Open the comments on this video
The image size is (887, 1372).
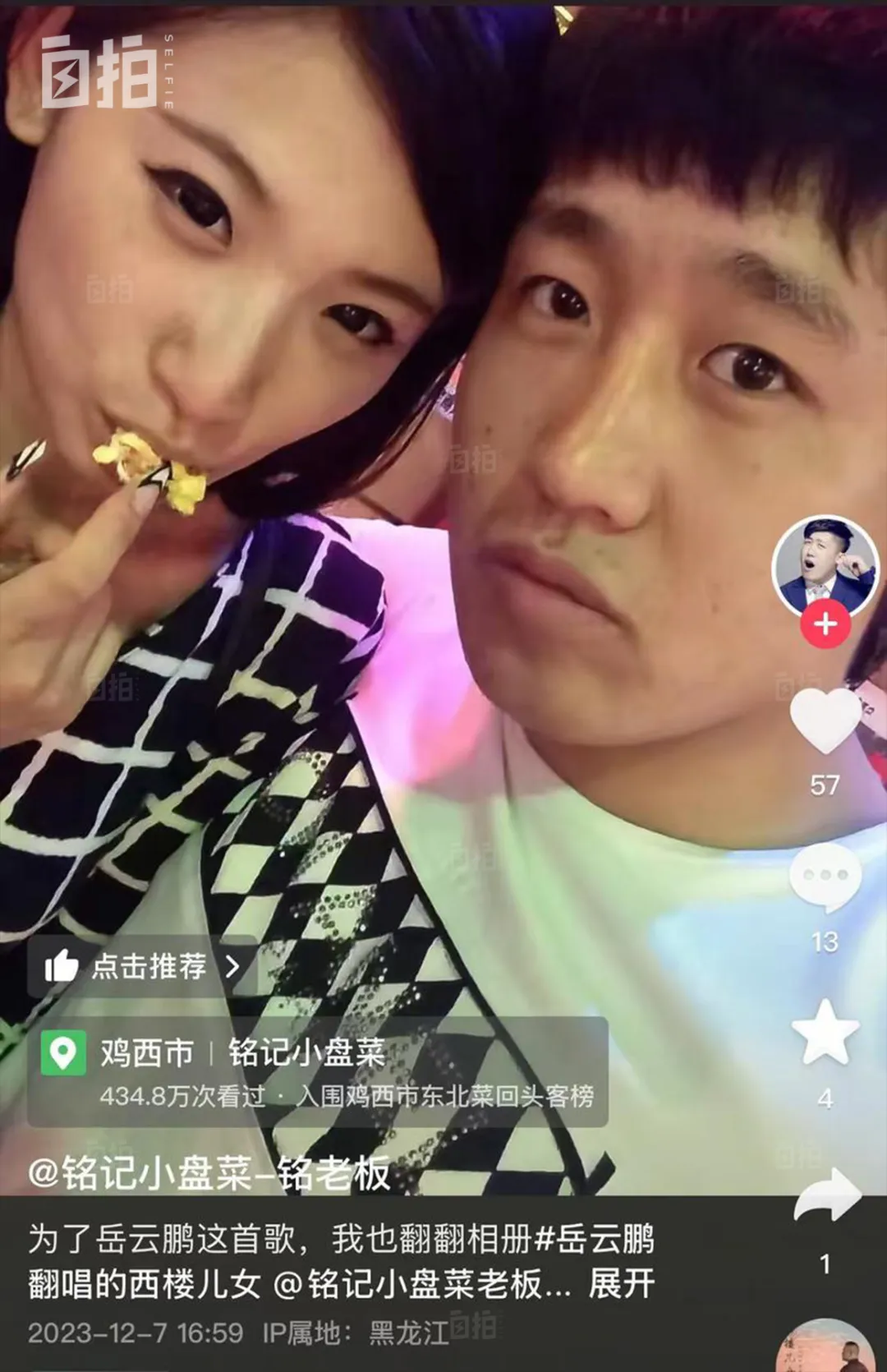[x=825, y=878]
